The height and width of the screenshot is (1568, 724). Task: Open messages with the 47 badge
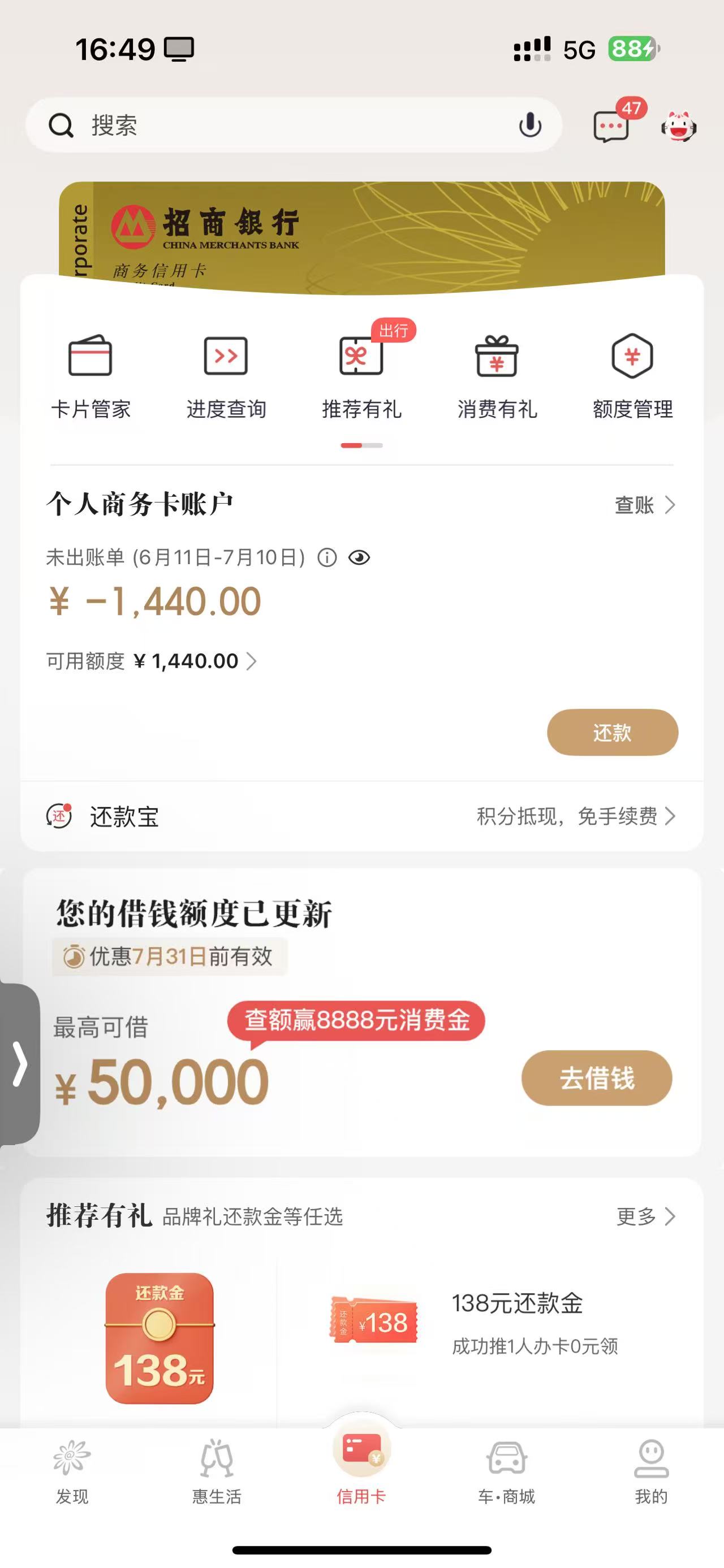[x=611, y=125]
